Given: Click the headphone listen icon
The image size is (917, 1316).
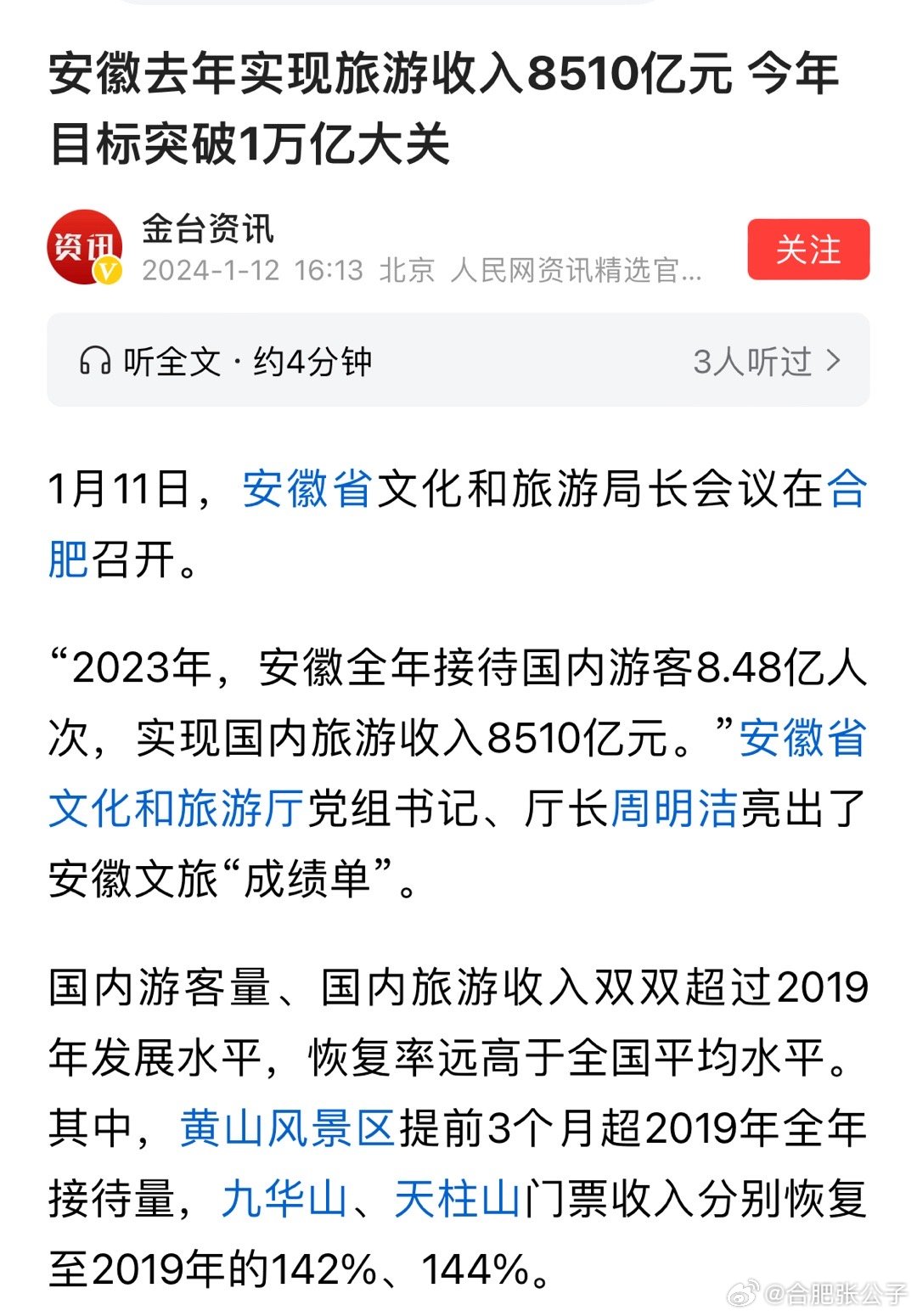Looking at the screenshot, I should point(96,360).
